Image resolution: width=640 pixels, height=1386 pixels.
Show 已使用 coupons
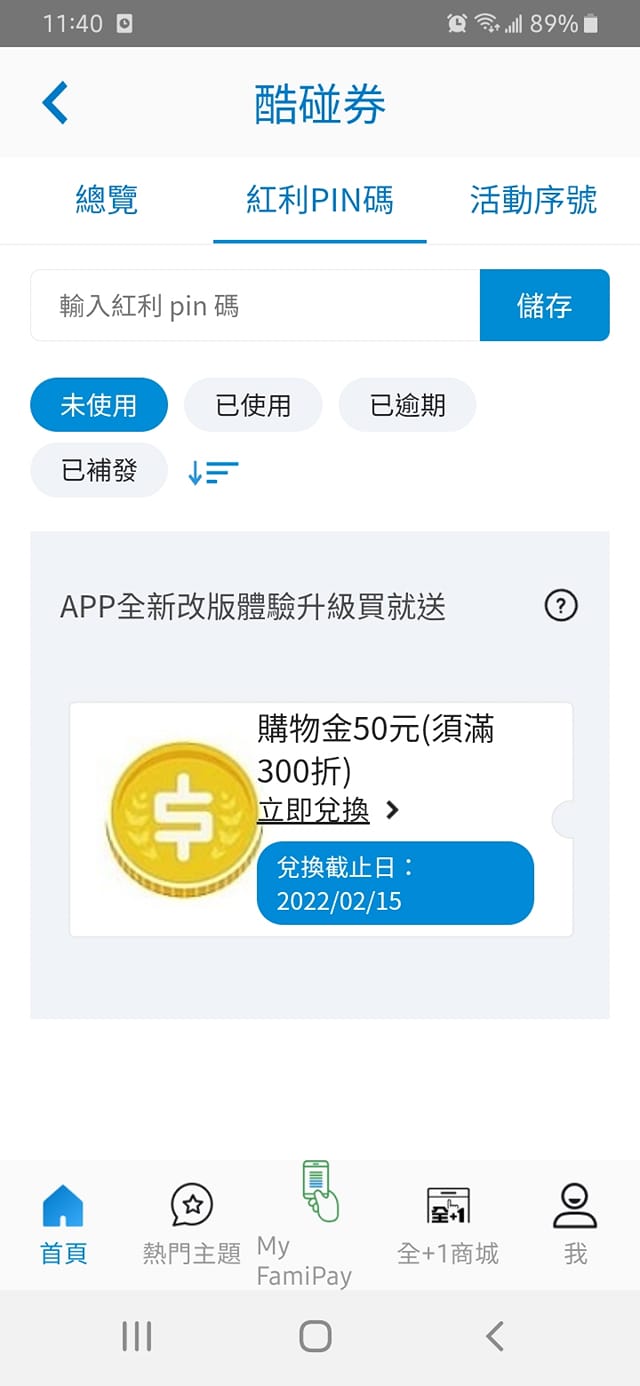click(x=253, y=405)
